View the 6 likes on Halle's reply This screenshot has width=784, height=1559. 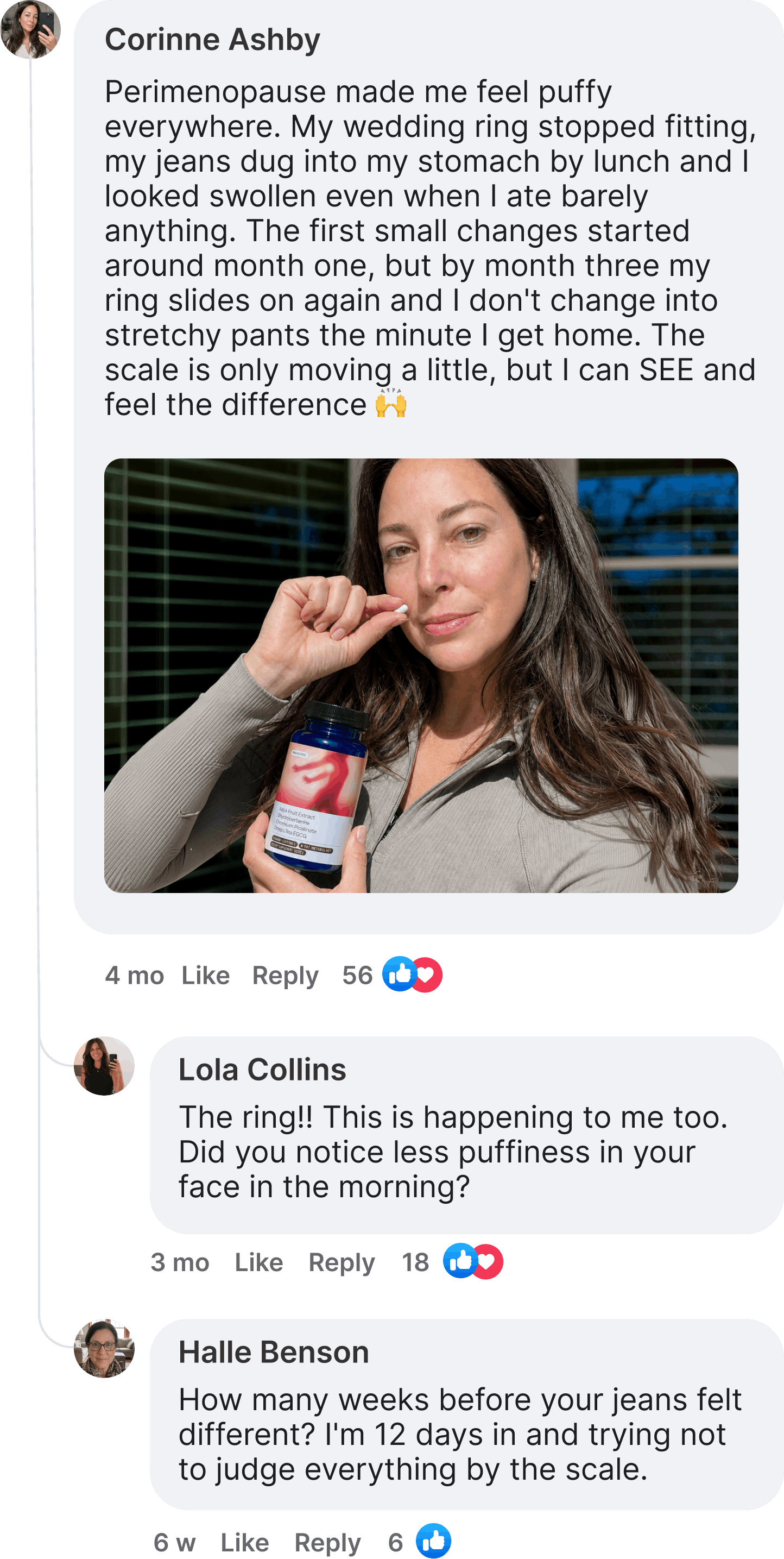[420, 1542]
